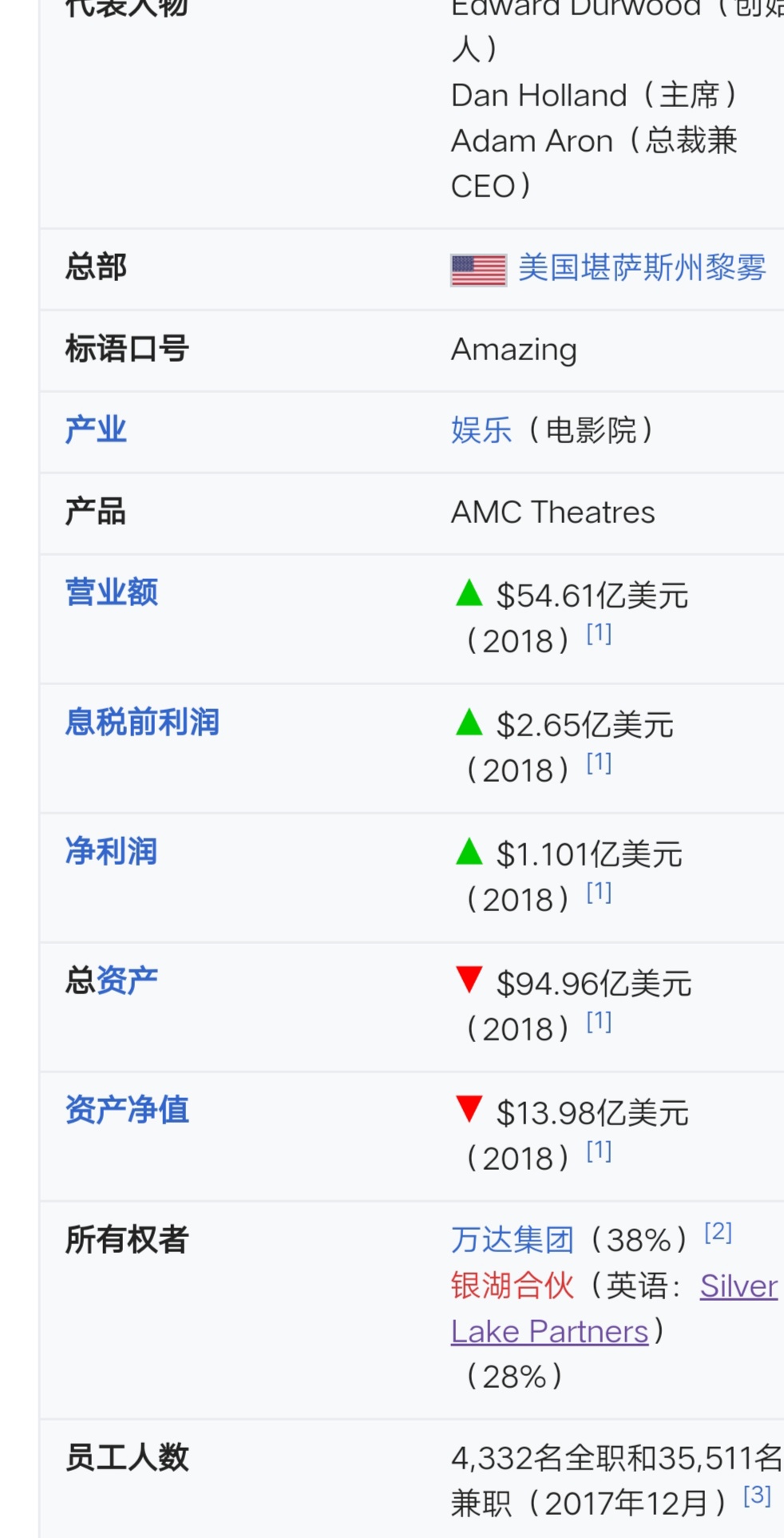
Task: Open the 息税前利润 link
Action: tap(142, 721)
